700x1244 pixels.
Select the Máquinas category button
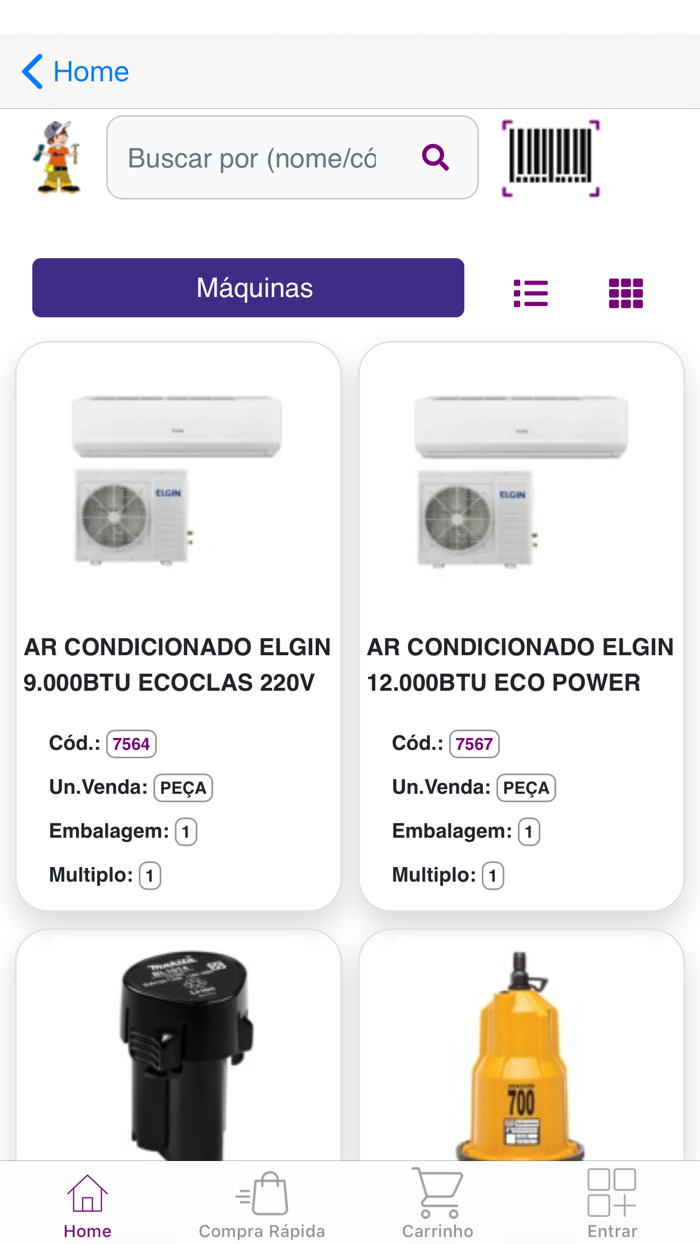(x=248, y=288)
